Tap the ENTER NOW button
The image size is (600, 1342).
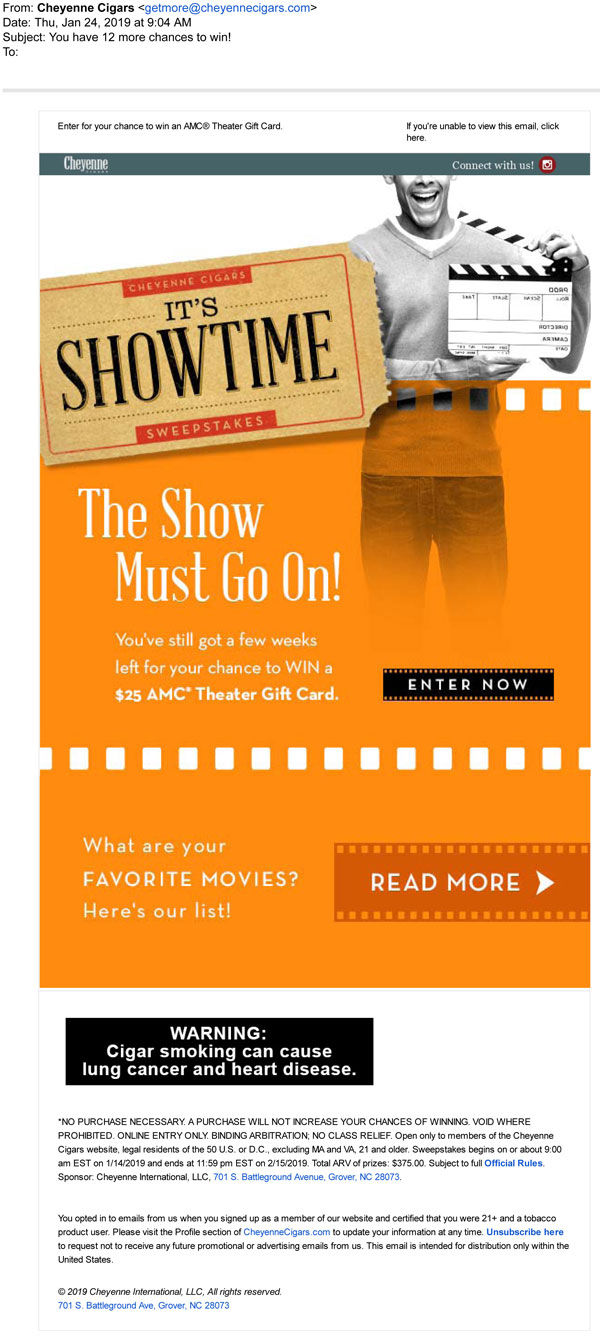pyautogui.click(x=468, y=685)
